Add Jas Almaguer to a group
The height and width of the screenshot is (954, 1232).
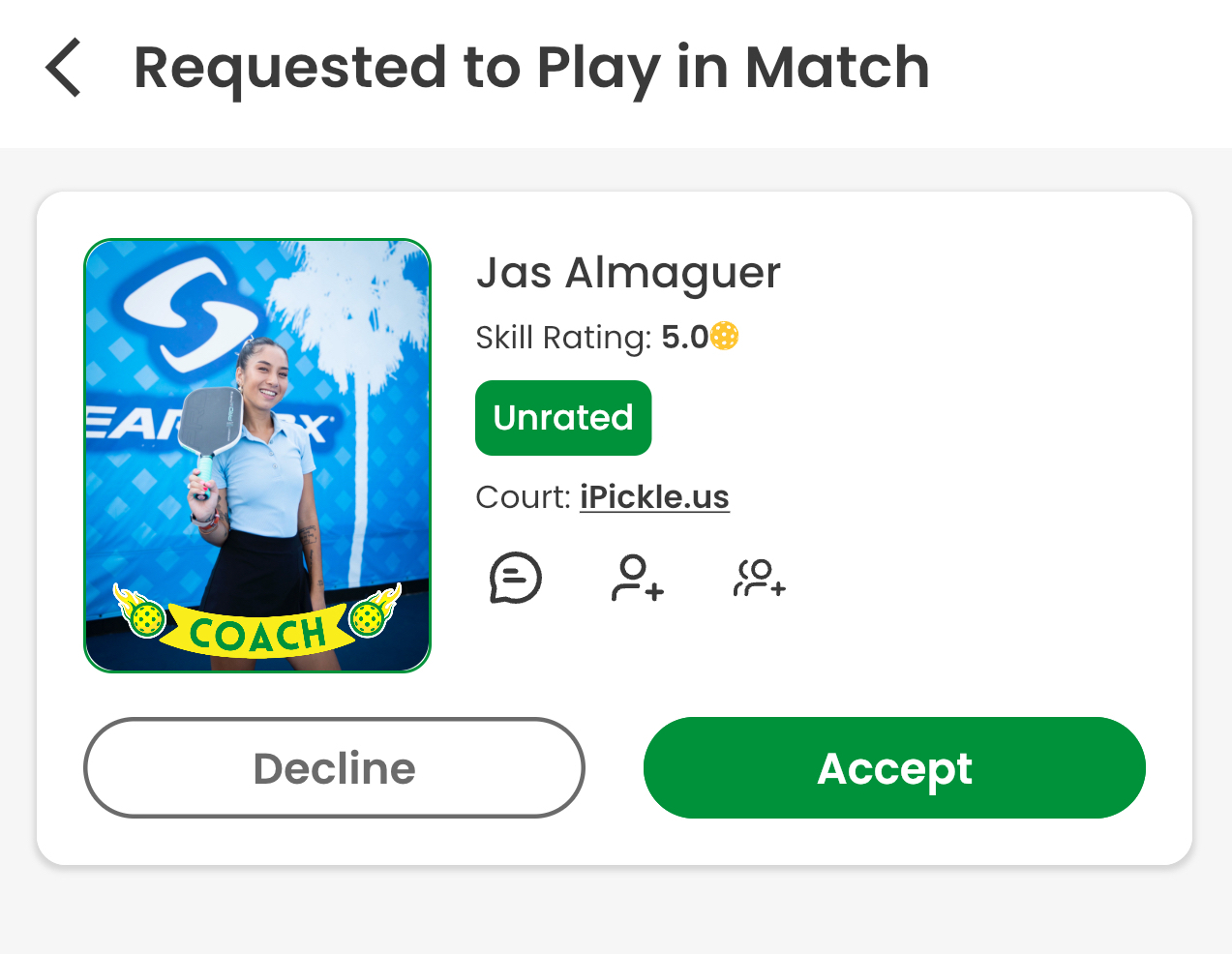pyautogui.click(x=760, y=579)
